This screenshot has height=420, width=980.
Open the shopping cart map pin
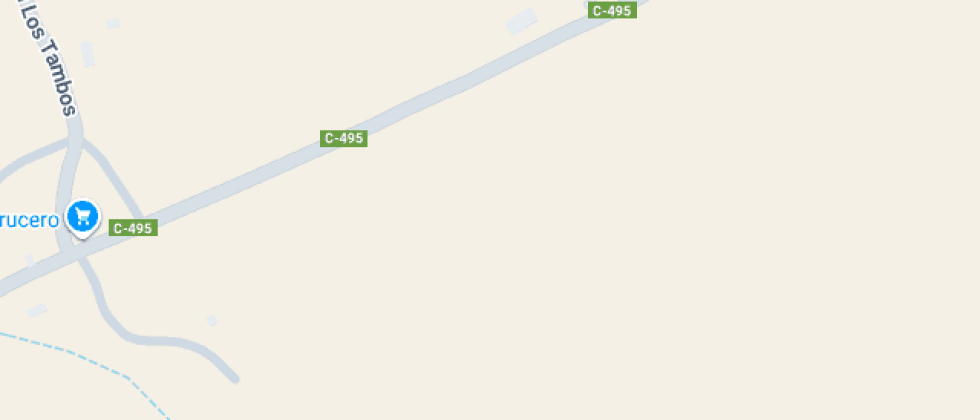coord(83,216)
